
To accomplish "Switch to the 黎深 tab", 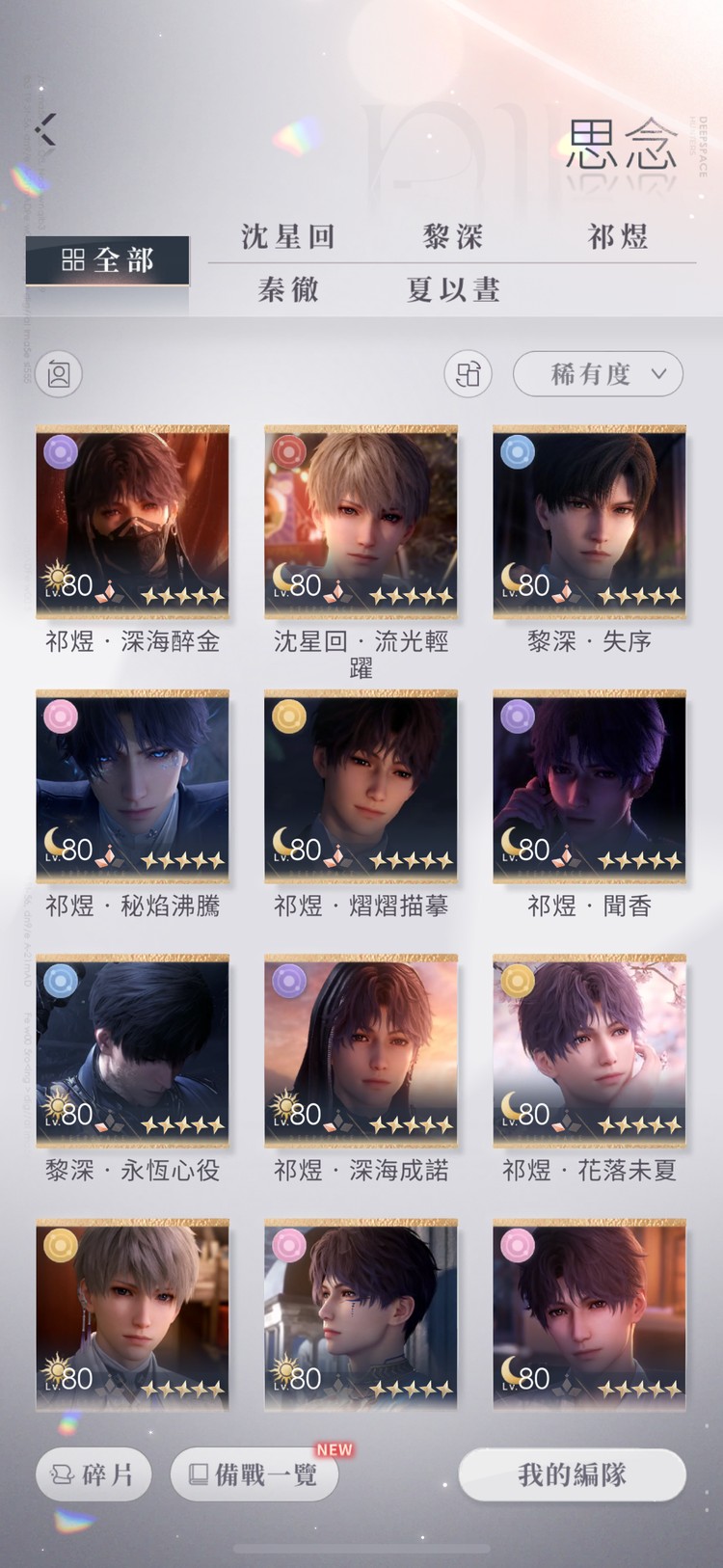I will click(x=453, y=237).
